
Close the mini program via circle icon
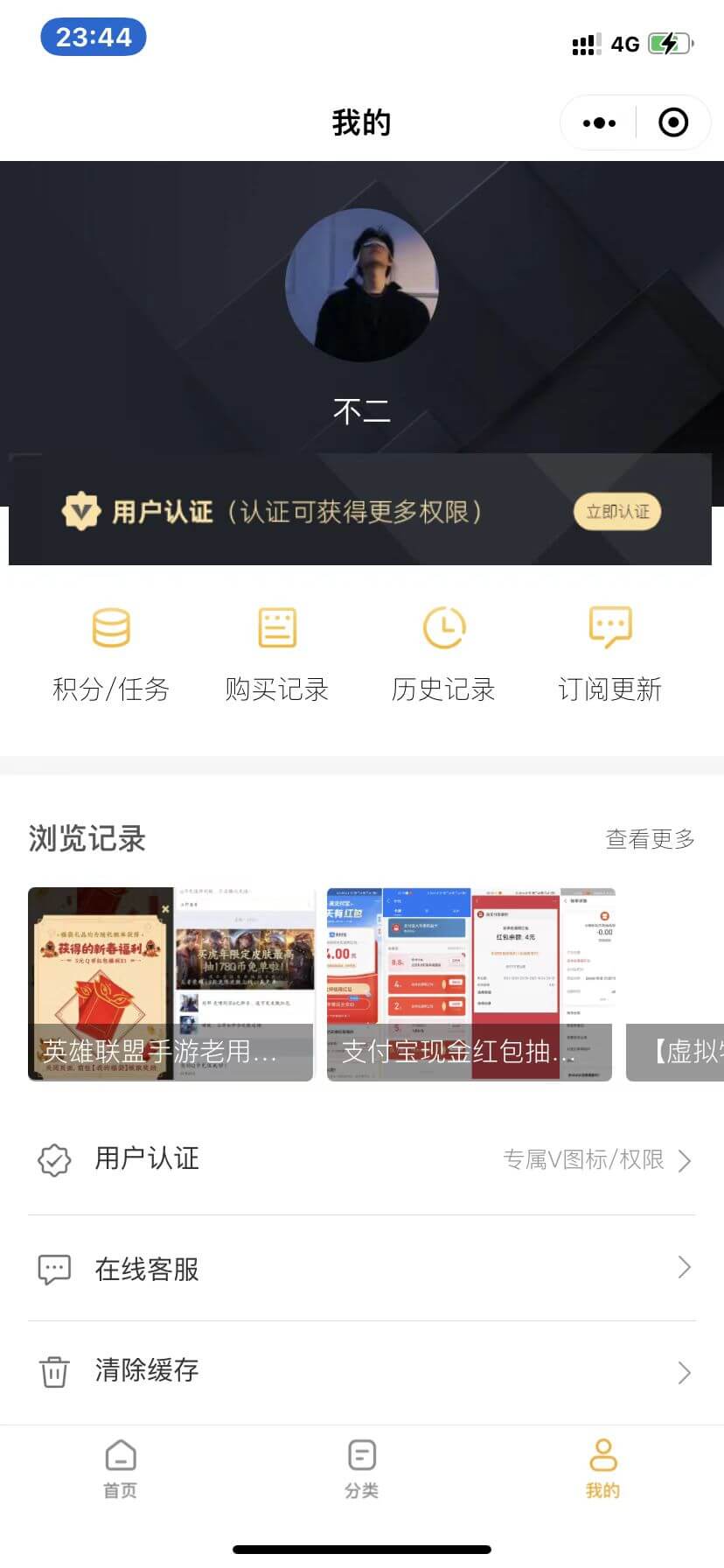pyautogui.click(x=672, y=123)
